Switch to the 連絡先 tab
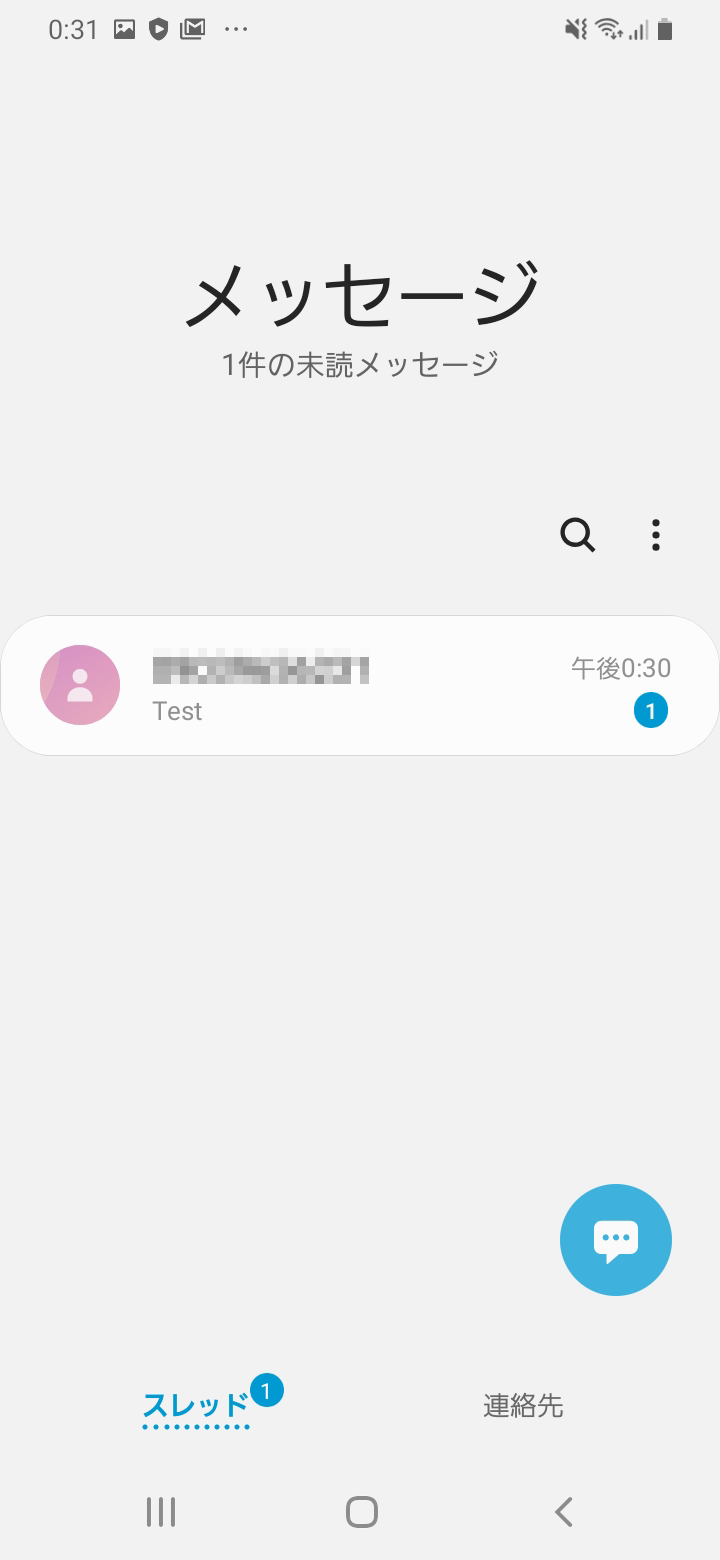 [x=523, y=1406]
